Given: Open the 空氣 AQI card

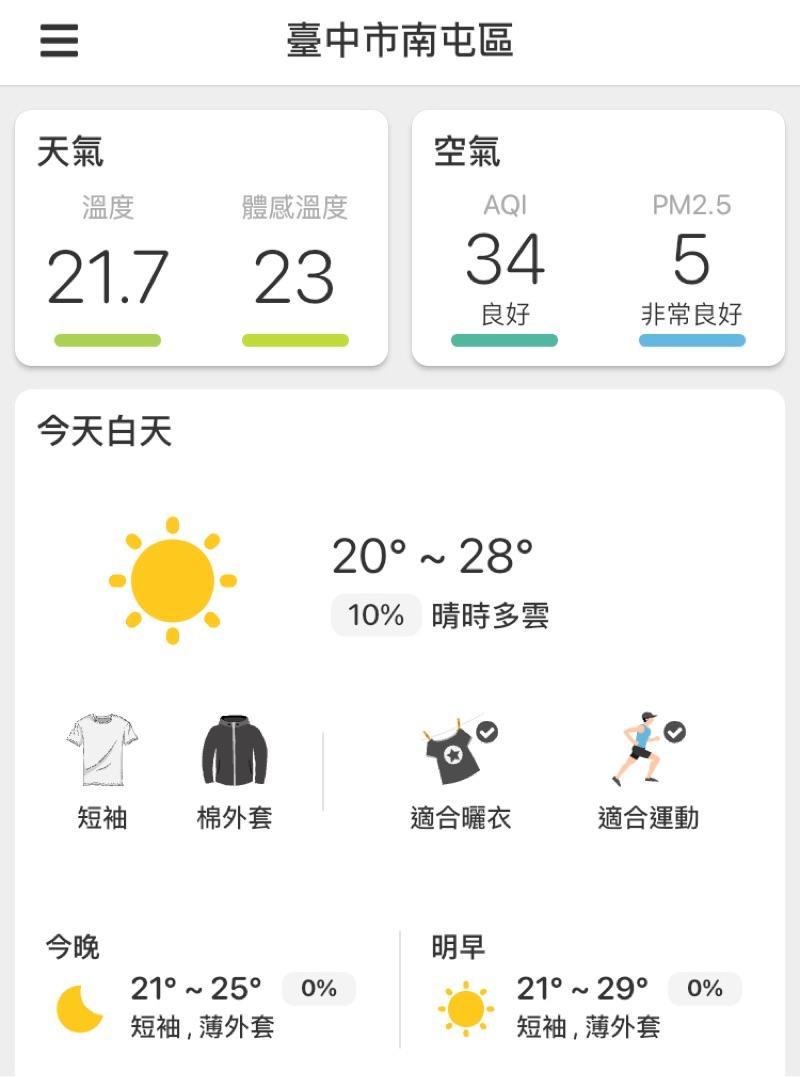Looking at the screenshot, I should [x=598, y=238].
